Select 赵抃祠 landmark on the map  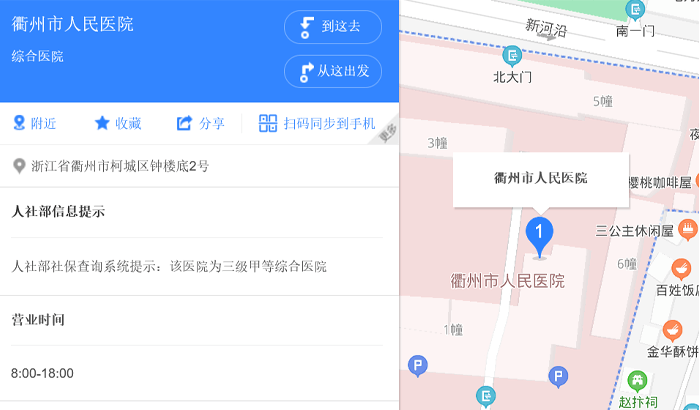[637, 381]
